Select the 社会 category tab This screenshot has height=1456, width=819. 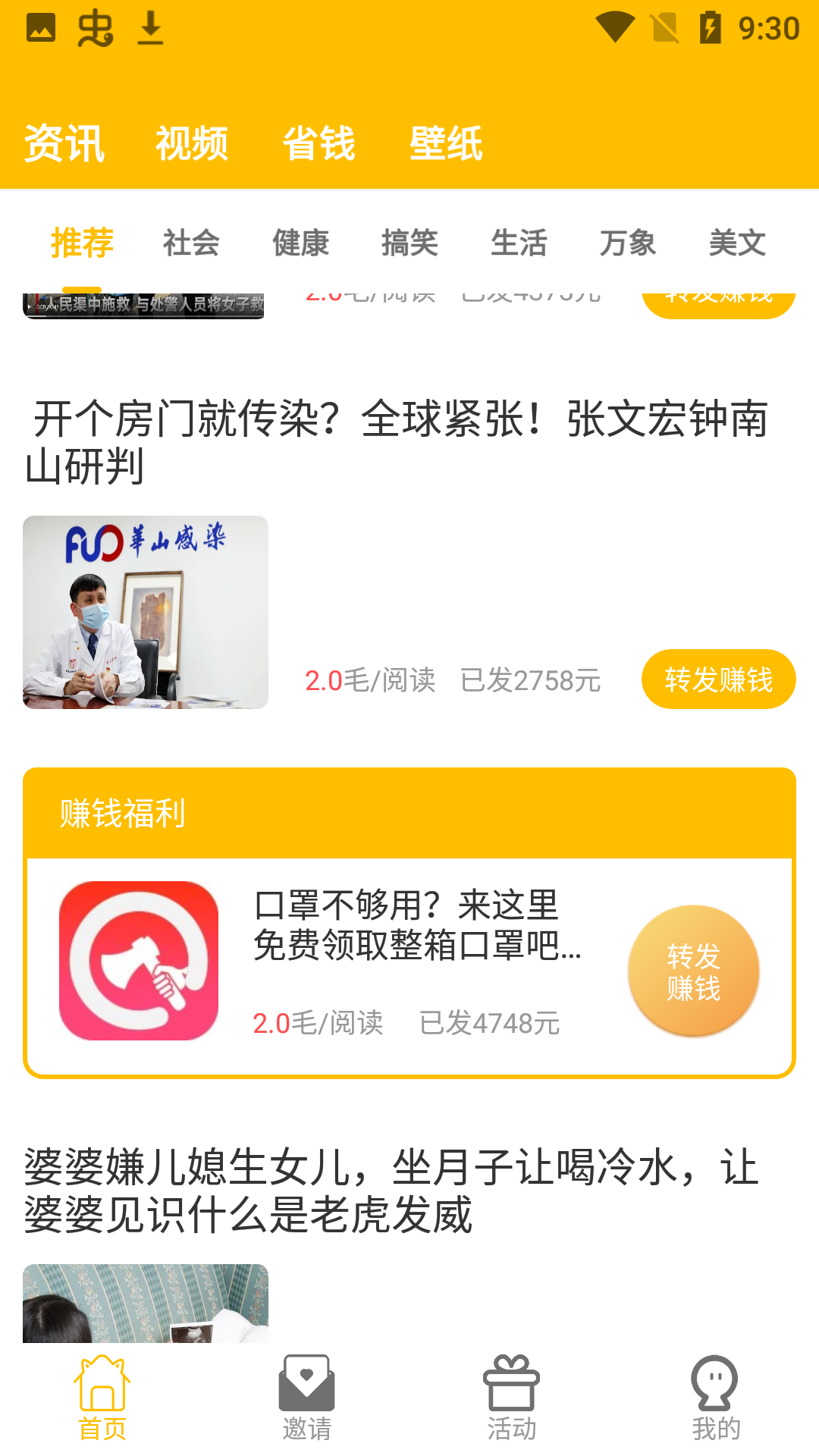tap(190, 243)
